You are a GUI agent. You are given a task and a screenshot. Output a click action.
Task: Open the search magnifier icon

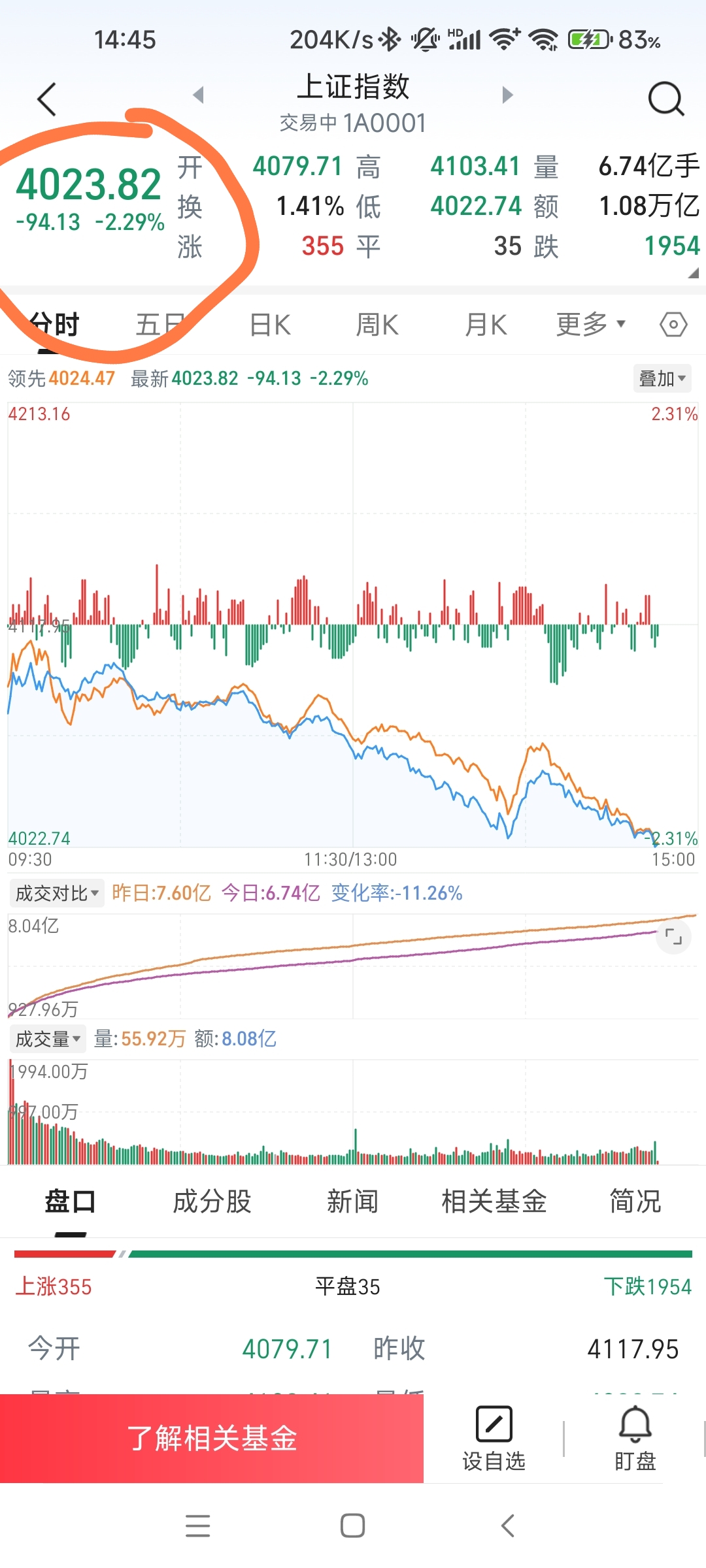[665, 99]
